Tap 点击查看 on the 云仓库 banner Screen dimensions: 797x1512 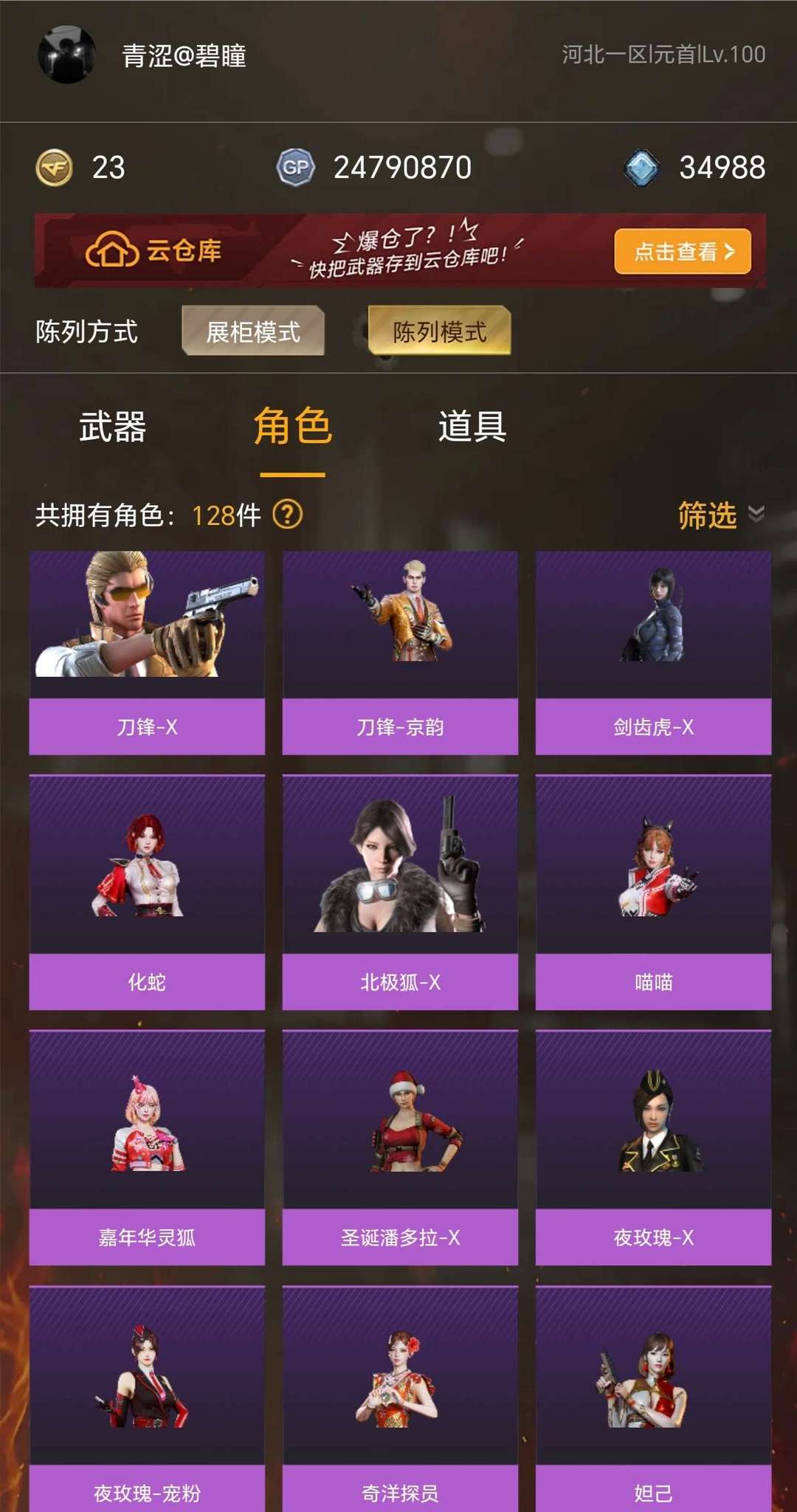point(682,252)
